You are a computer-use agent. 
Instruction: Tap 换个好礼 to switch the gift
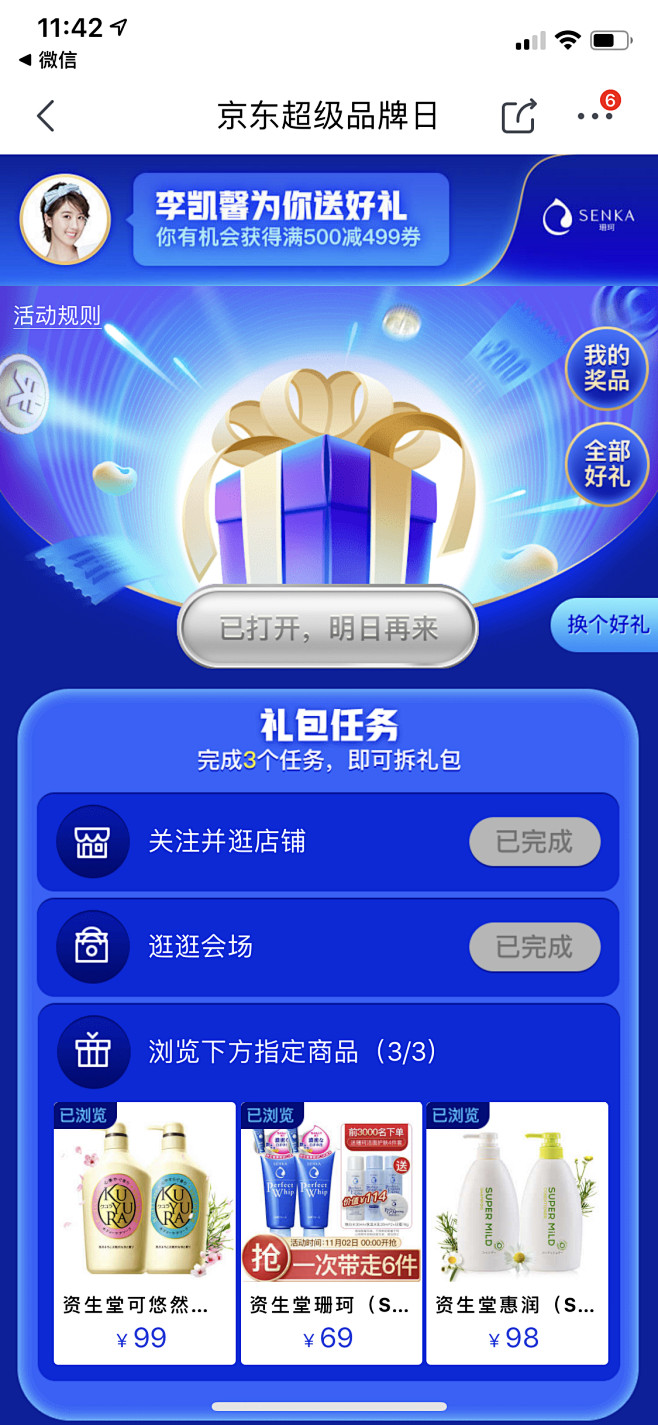coord(607,625)
